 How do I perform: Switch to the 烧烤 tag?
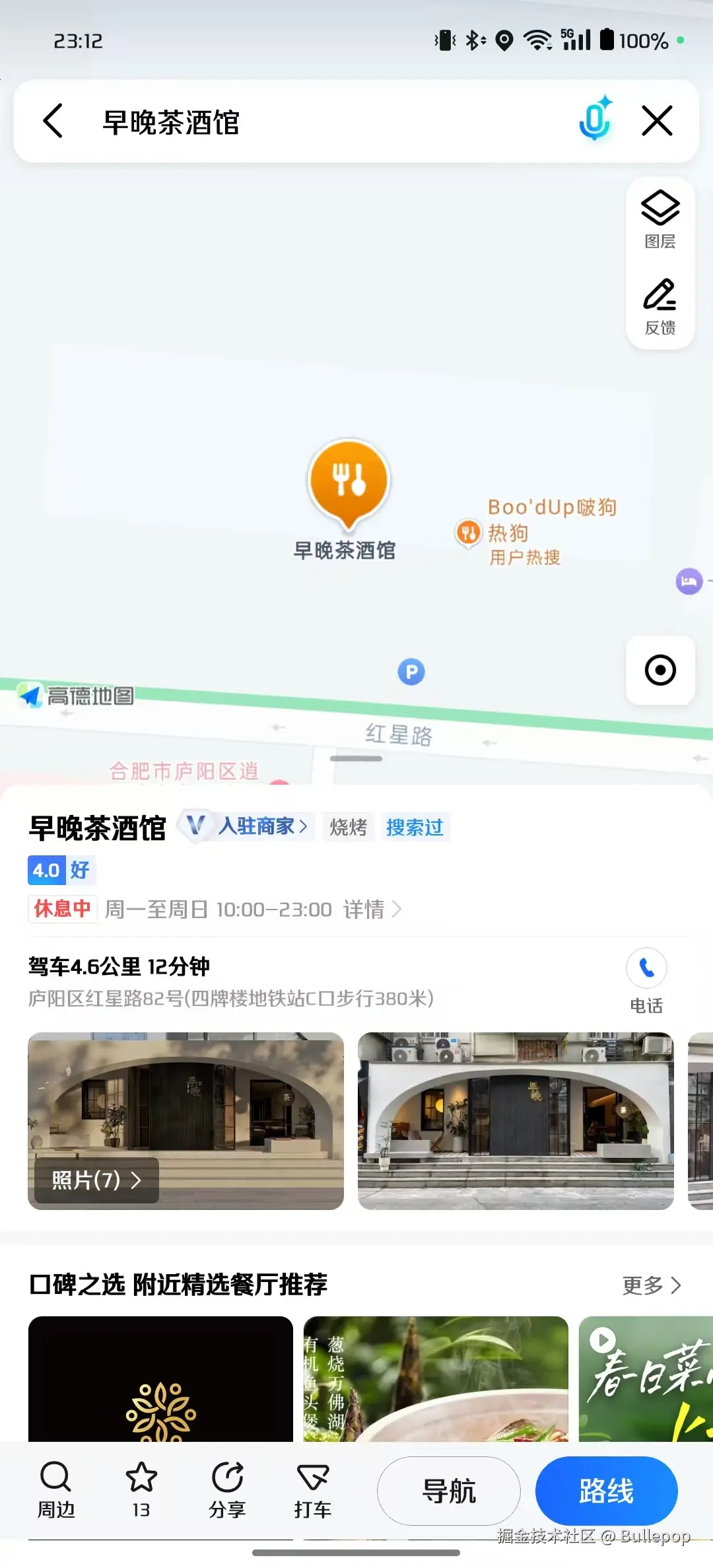point(348,827)
